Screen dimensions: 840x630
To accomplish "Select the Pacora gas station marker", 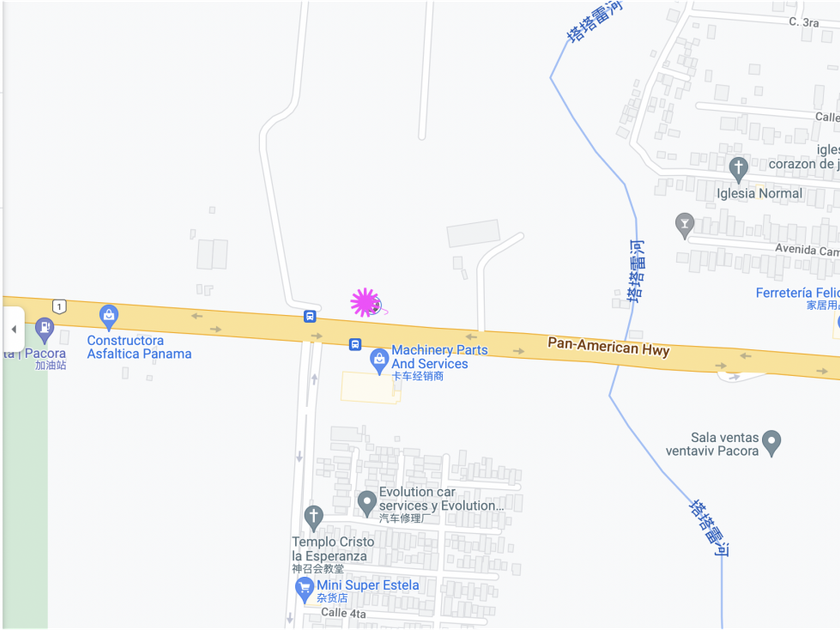I will coord(44,329).
